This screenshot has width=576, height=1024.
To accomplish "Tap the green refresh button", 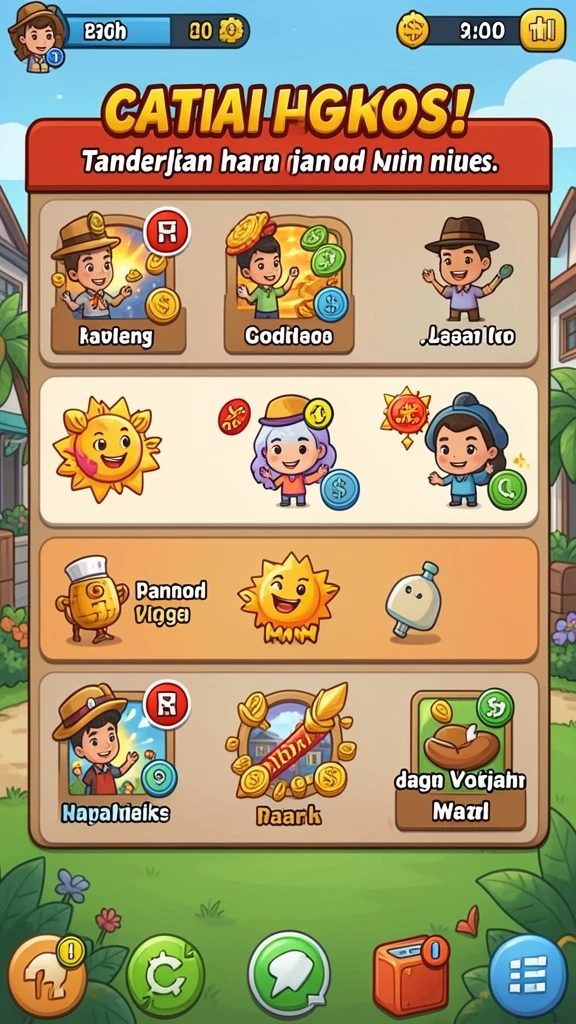I will (x=165, y=976).
